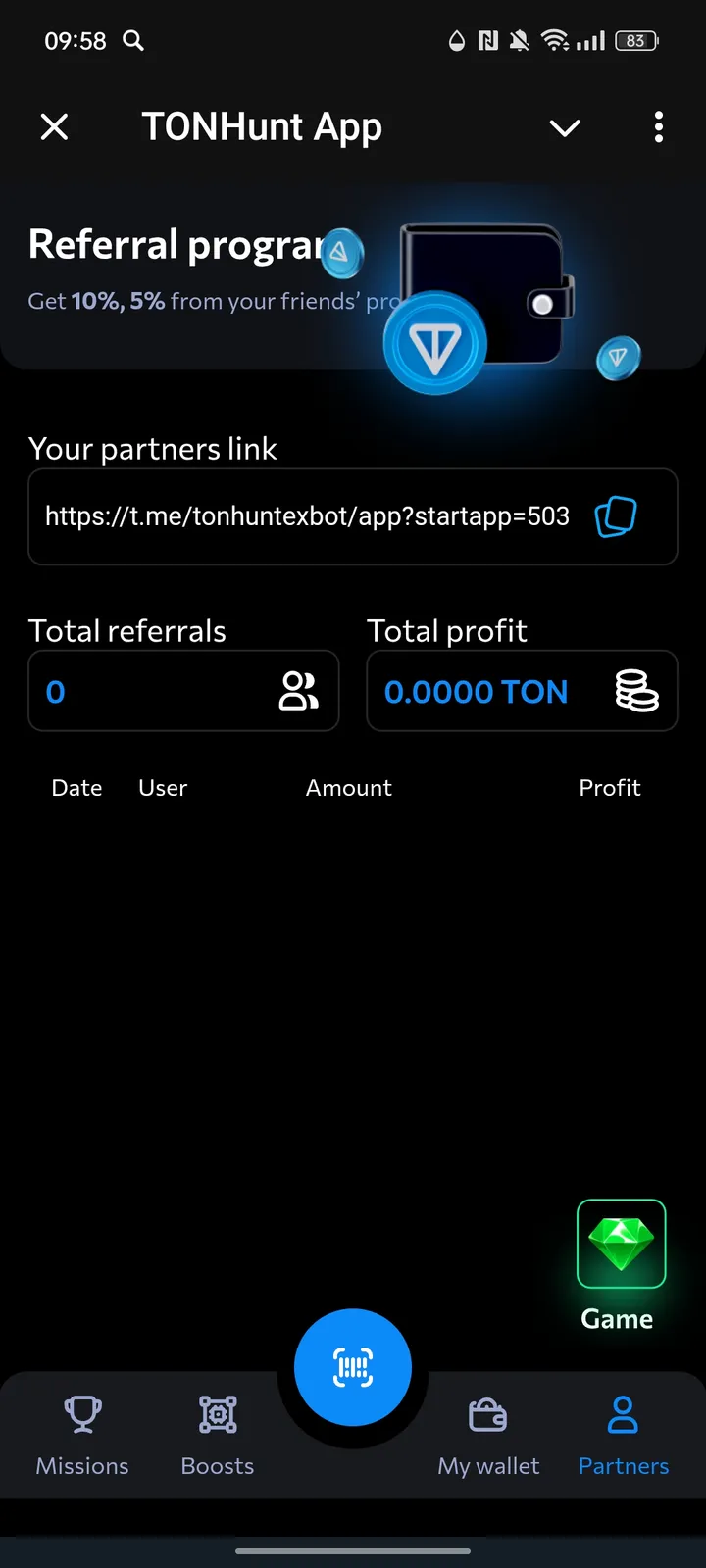Viewport: 706px width, 1568px height.
Task: Copy the partners referral link
Action: pos(616,516)
